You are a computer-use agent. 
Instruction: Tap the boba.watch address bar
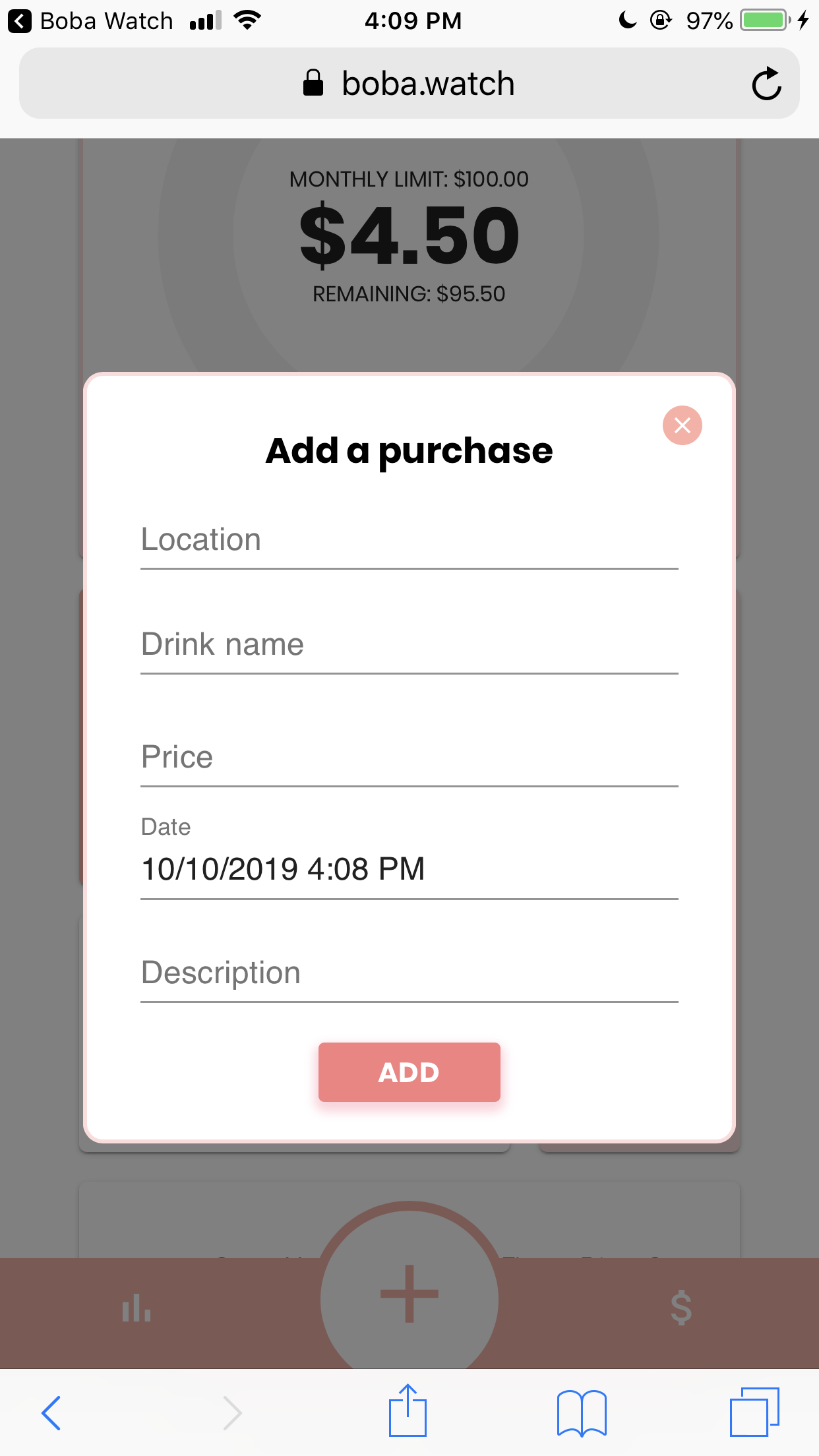tap(409, 84)
